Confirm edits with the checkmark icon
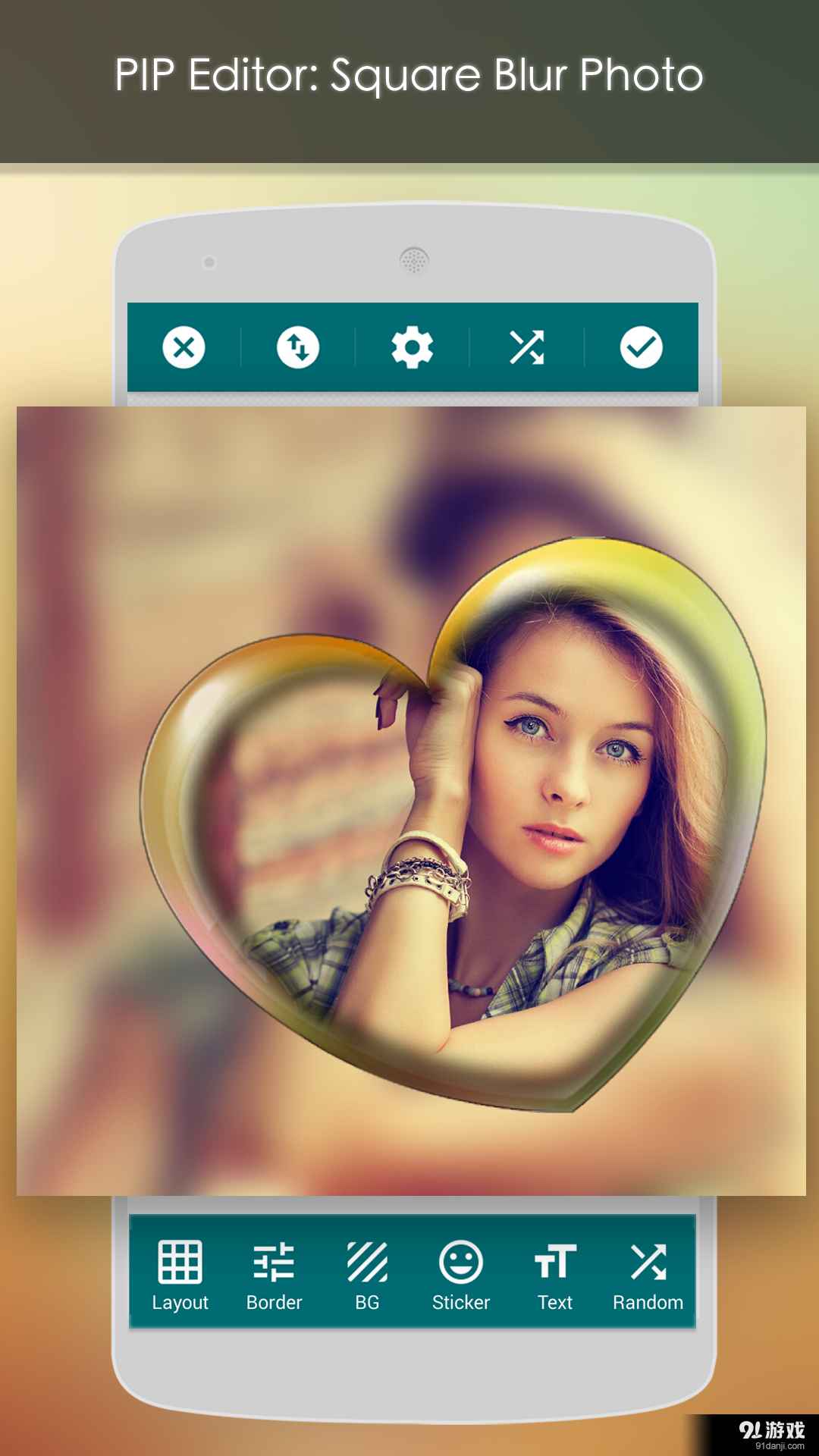This screenshot has height=1456, width=819. pos(642,348)
